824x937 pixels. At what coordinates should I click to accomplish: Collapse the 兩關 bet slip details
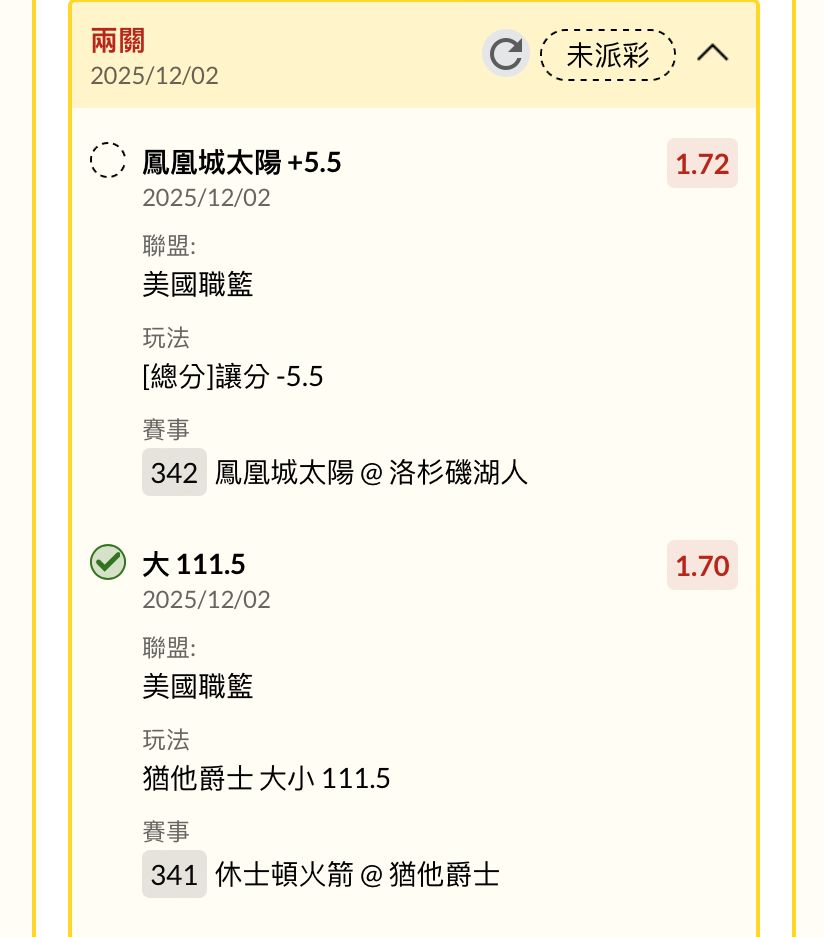pyautogui.click(x=712, y=54)
